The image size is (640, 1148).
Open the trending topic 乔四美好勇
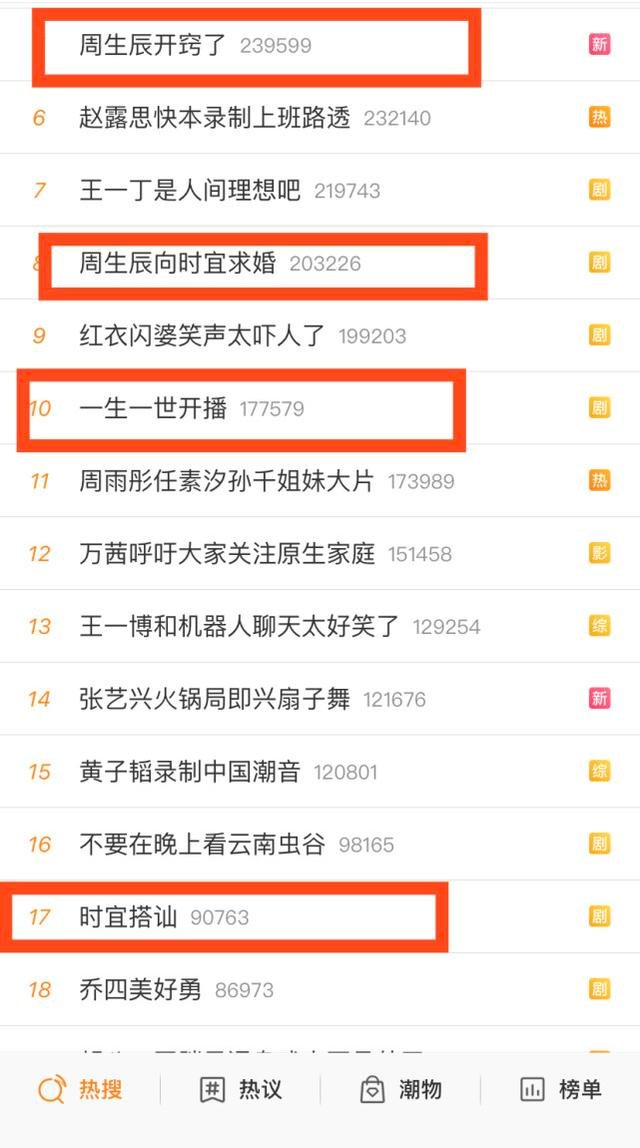point(141,990)
